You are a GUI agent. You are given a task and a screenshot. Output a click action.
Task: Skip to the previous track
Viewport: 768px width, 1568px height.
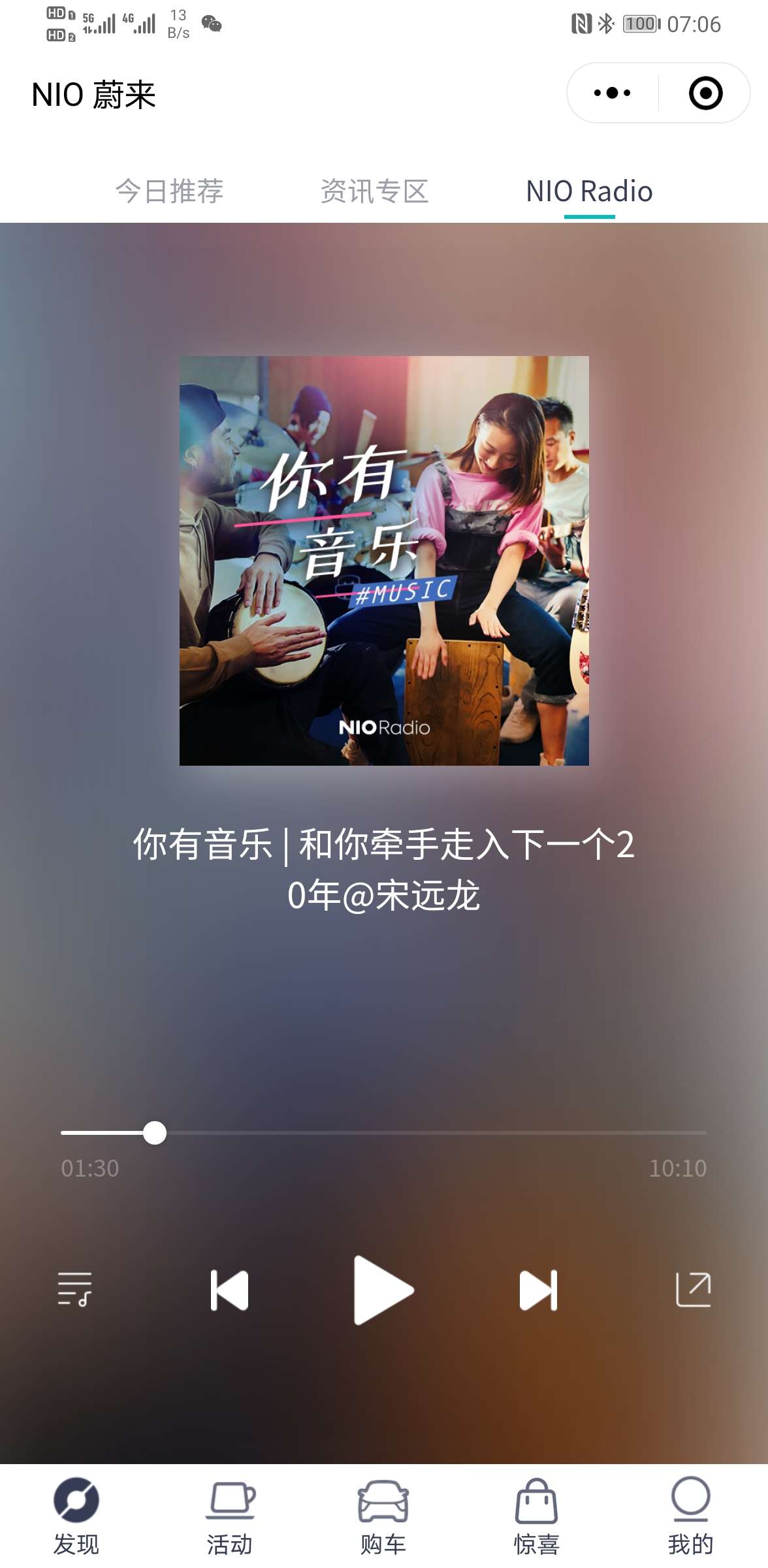pos(229,1290)
